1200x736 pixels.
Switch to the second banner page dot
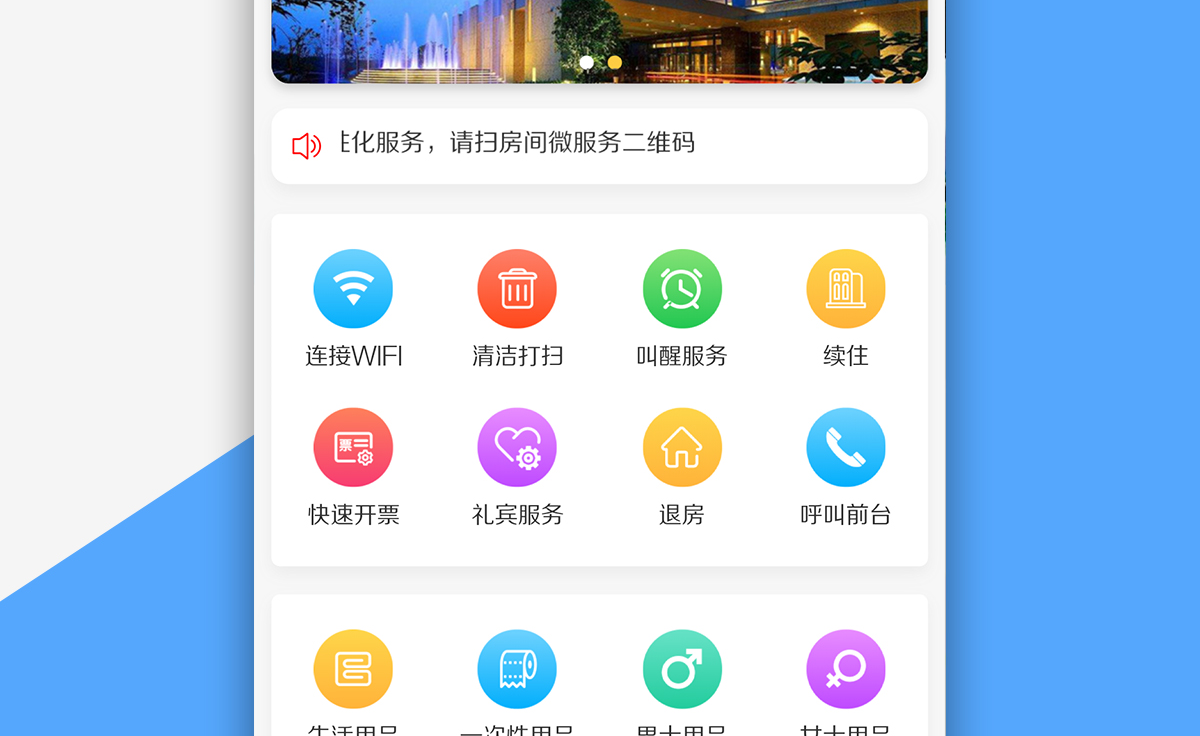coord(615,62)
